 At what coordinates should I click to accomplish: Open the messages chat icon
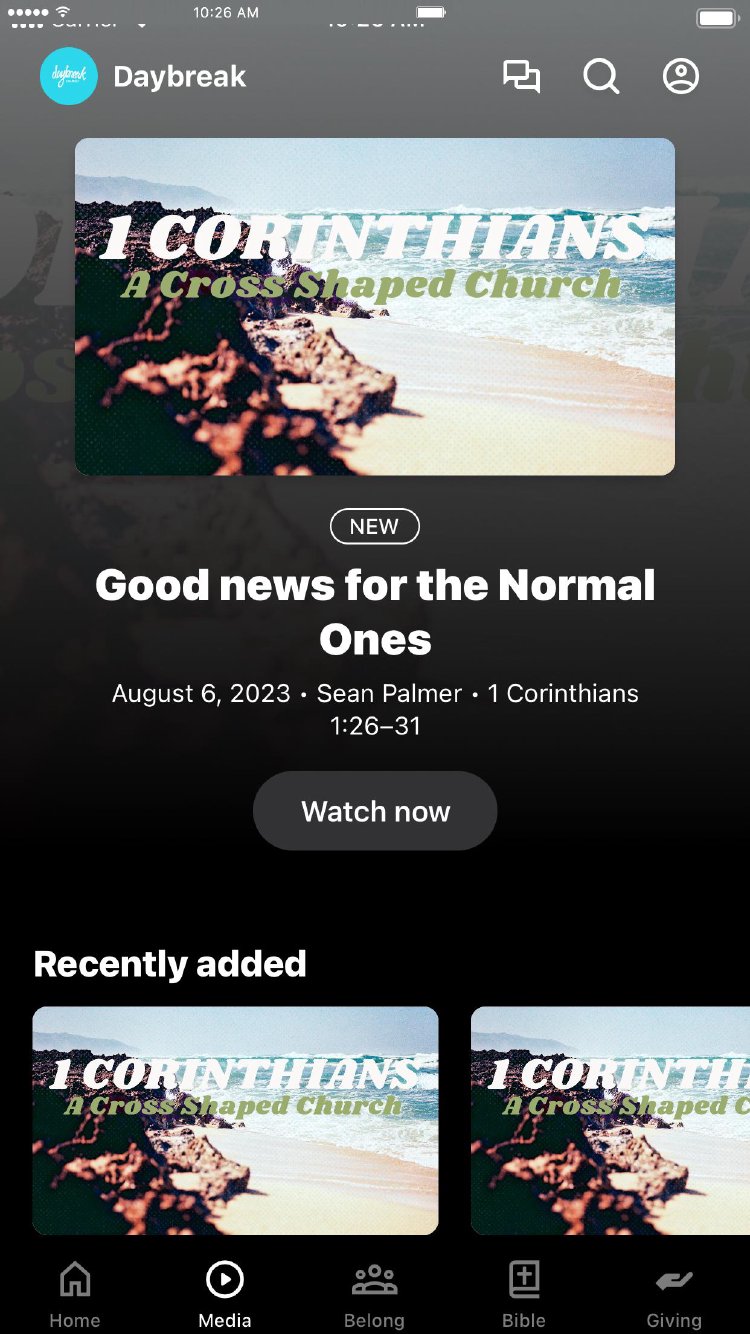coord(521,77)
